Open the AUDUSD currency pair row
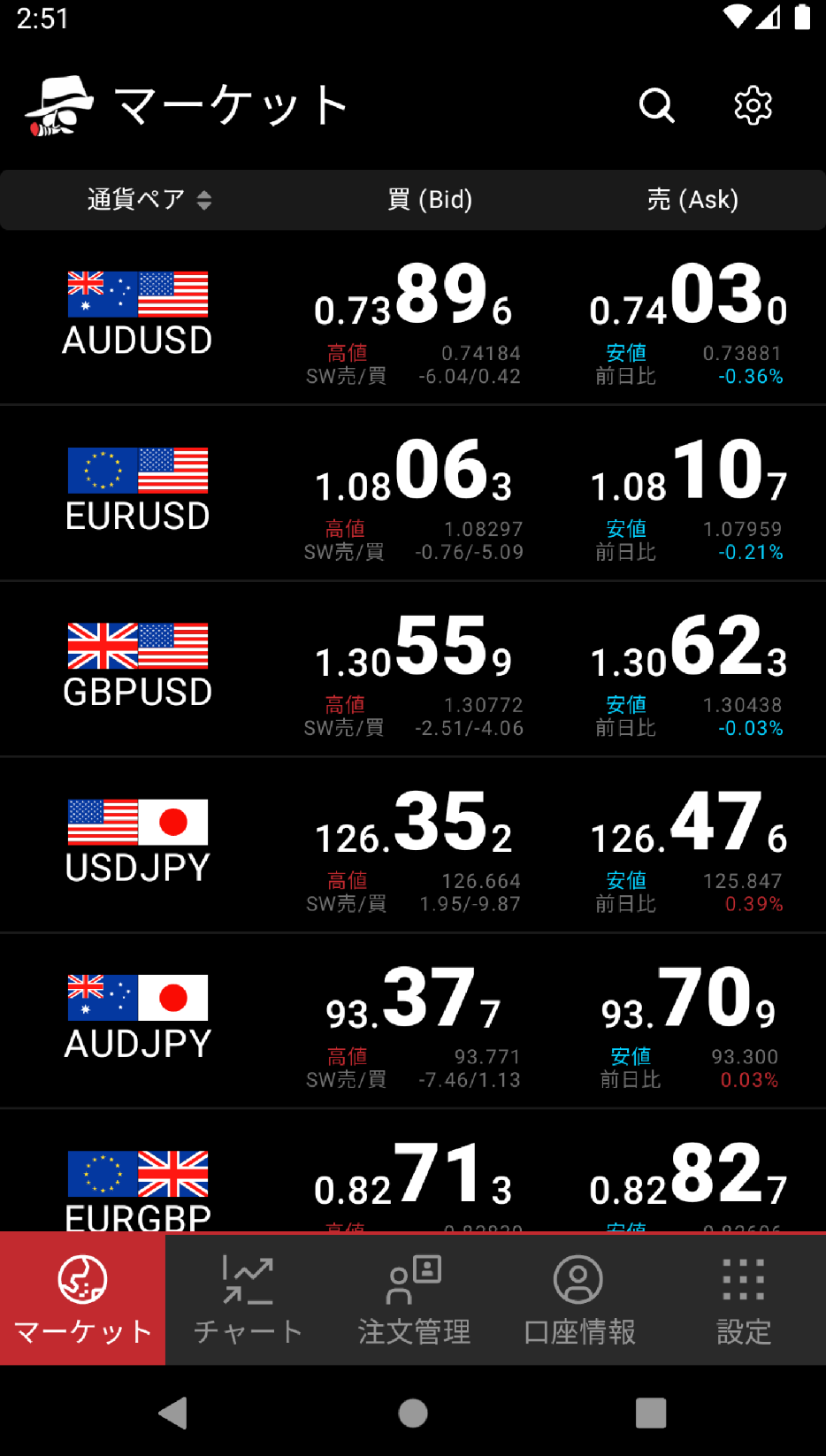This screenshot has width=826, height=1456. pyautogui.click(x=413, y=318)
